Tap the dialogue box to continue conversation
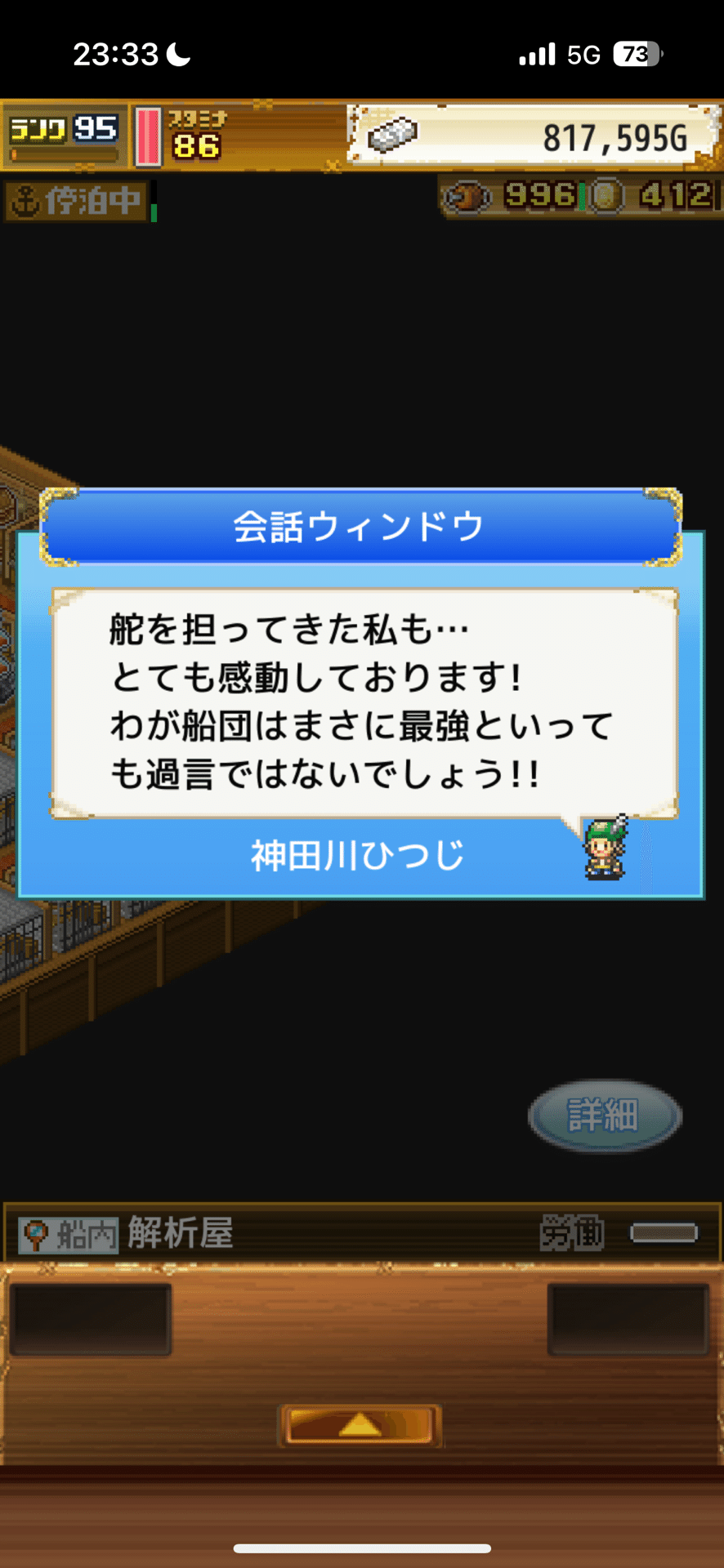724x1568 pixels. (x=364, y=702)
